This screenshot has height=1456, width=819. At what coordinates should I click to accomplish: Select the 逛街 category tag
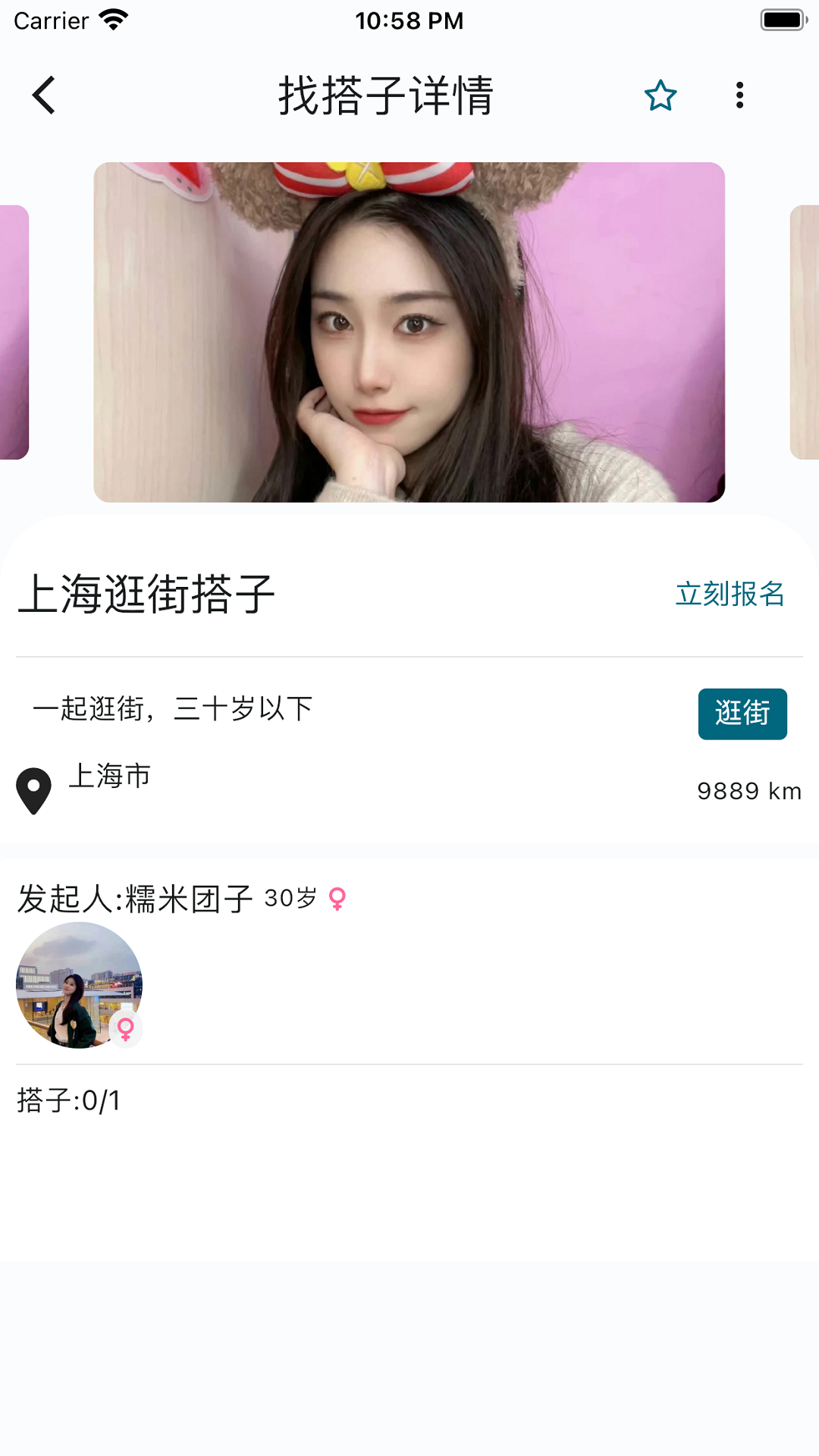(x=742, y=714)
